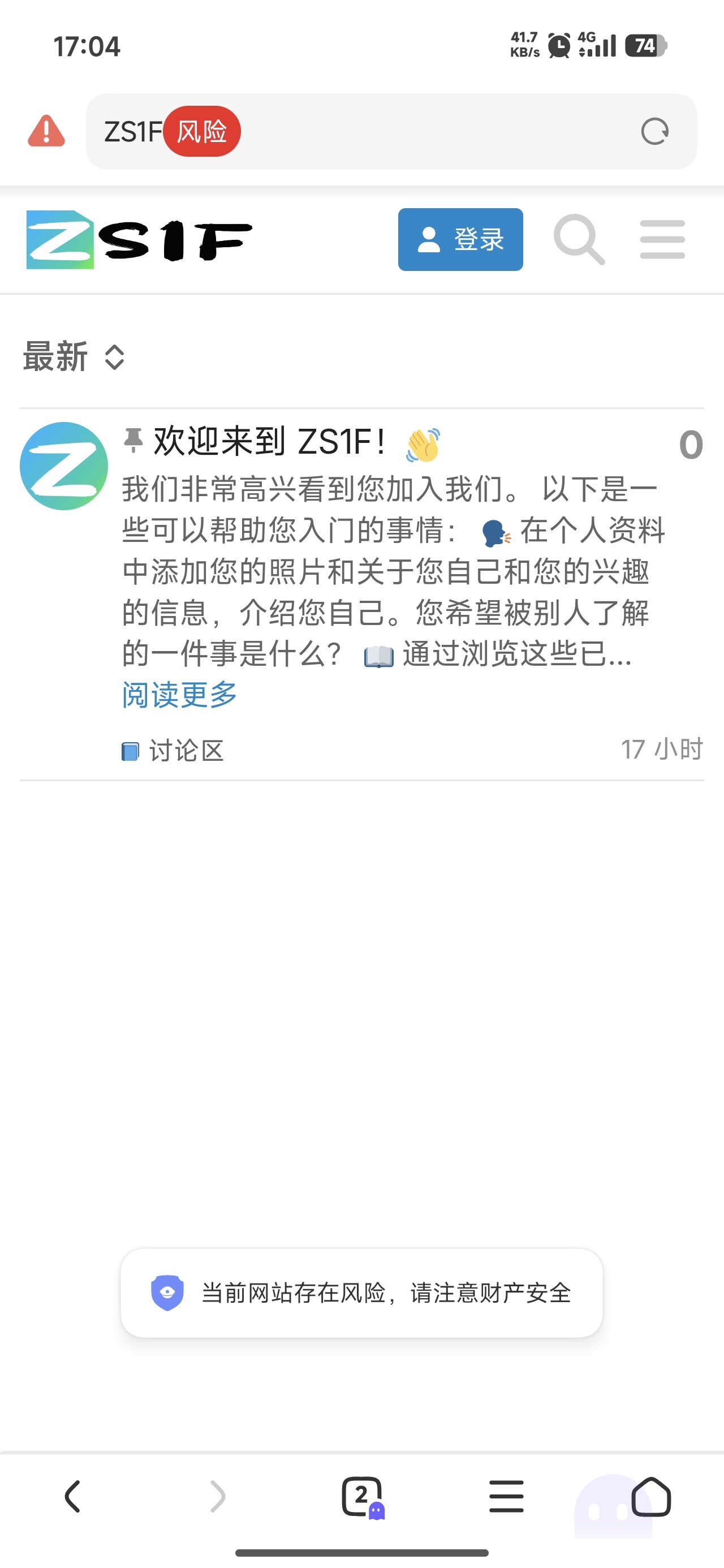The width and height of the screenshot is (724, 1568).
Task: Tap the Z avatar of the post author
Action: point(64,466)
